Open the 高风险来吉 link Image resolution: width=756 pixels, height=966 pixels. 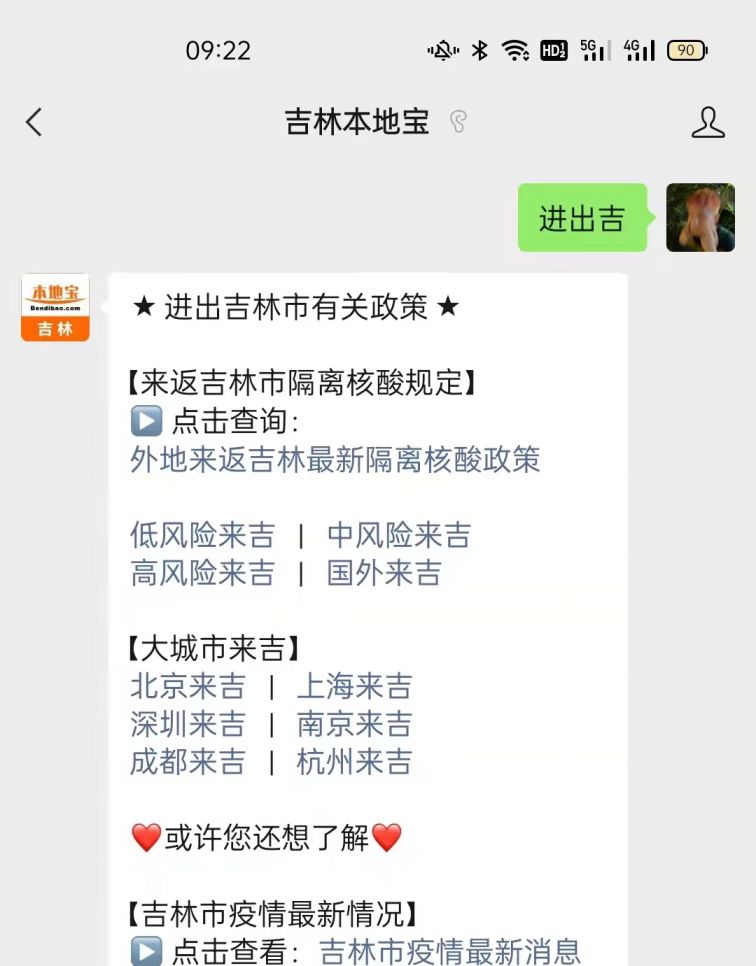(203, 573)
